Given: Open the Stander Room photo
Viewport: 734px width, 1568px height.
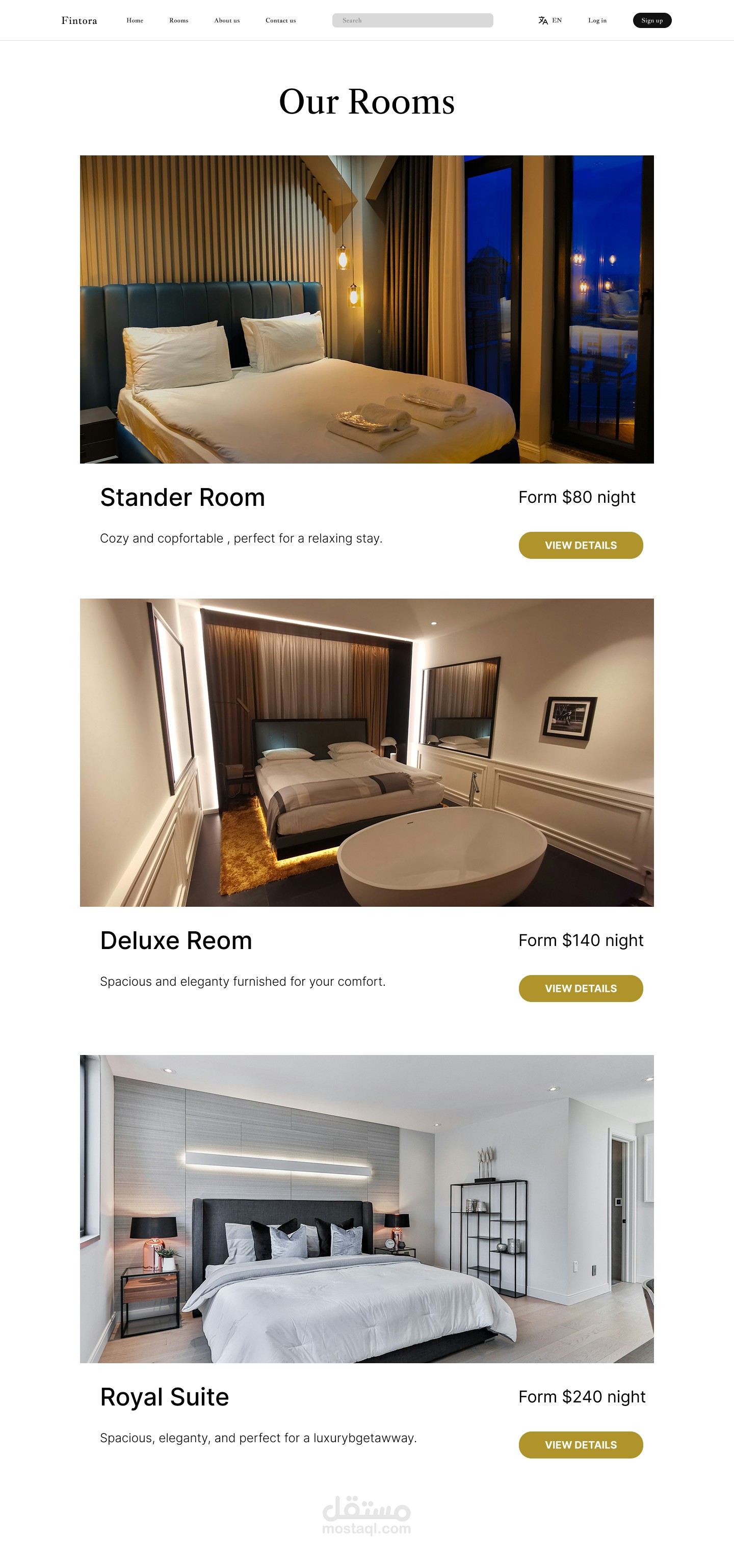Looking at the screenshot, I should (x=366, y=309).
